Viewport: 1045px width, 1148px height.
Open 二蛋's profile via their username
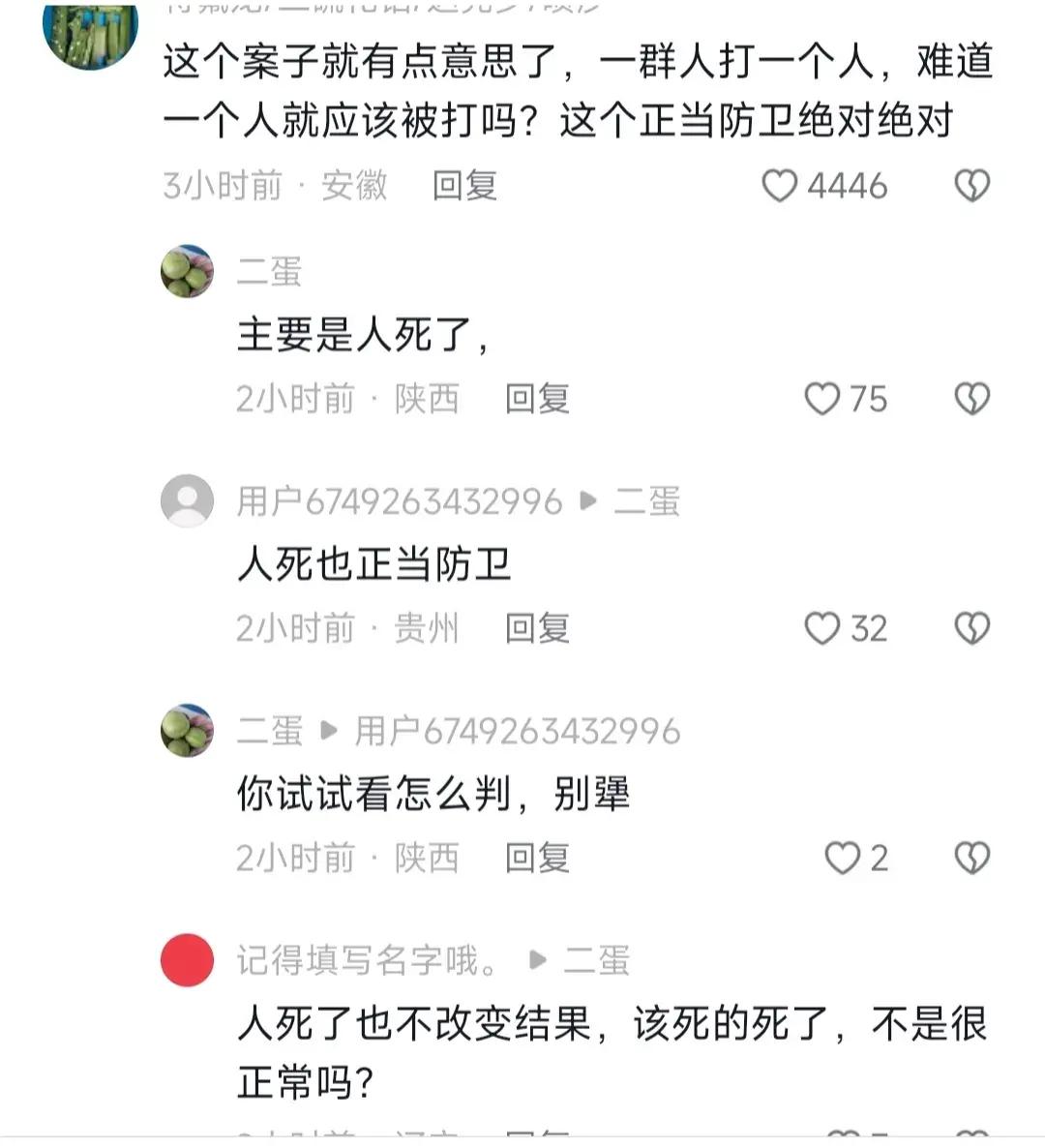[271, 272]
